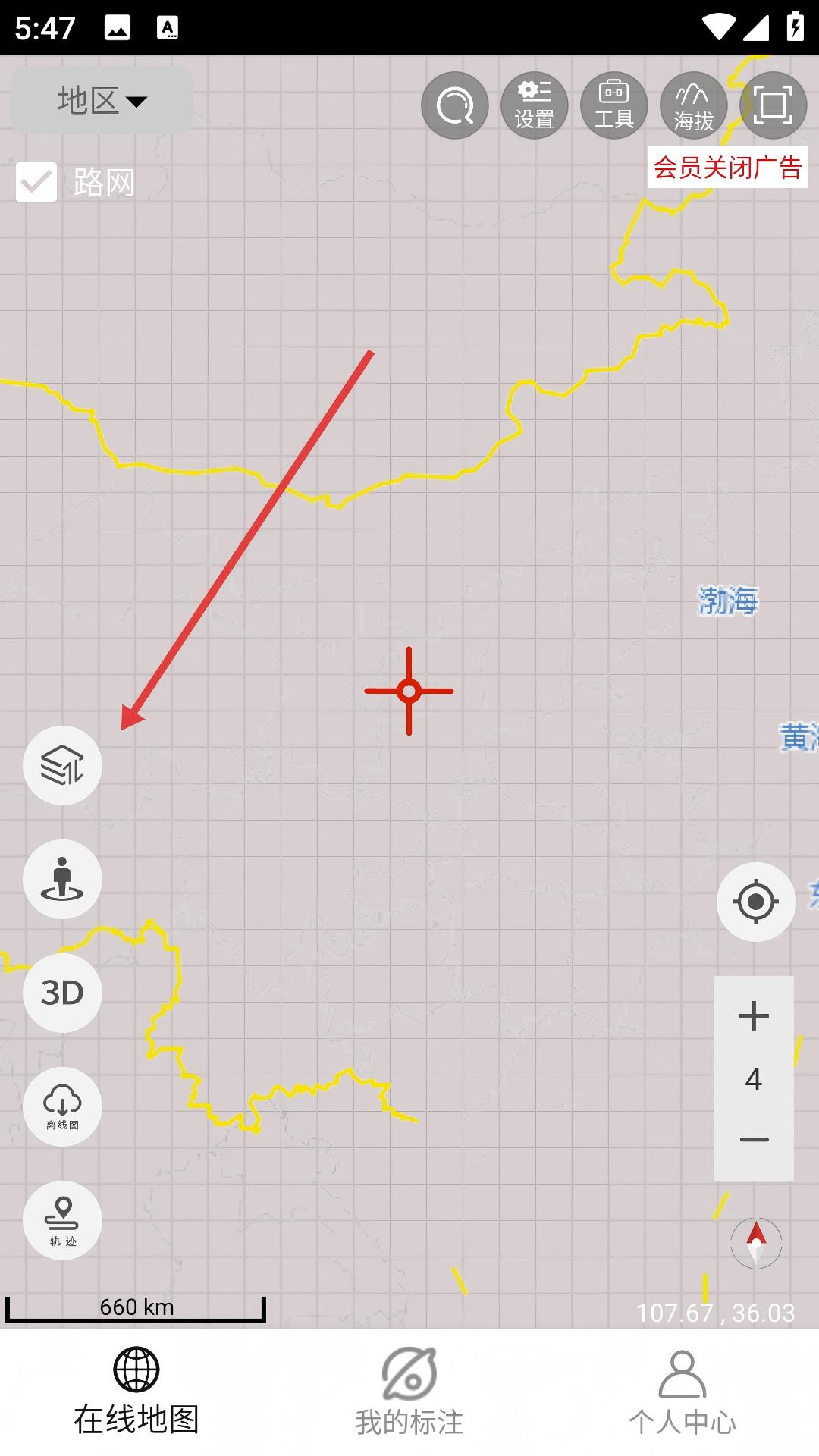Open the 工具 toolbox
819x1456 pixels.
(614, 105)
